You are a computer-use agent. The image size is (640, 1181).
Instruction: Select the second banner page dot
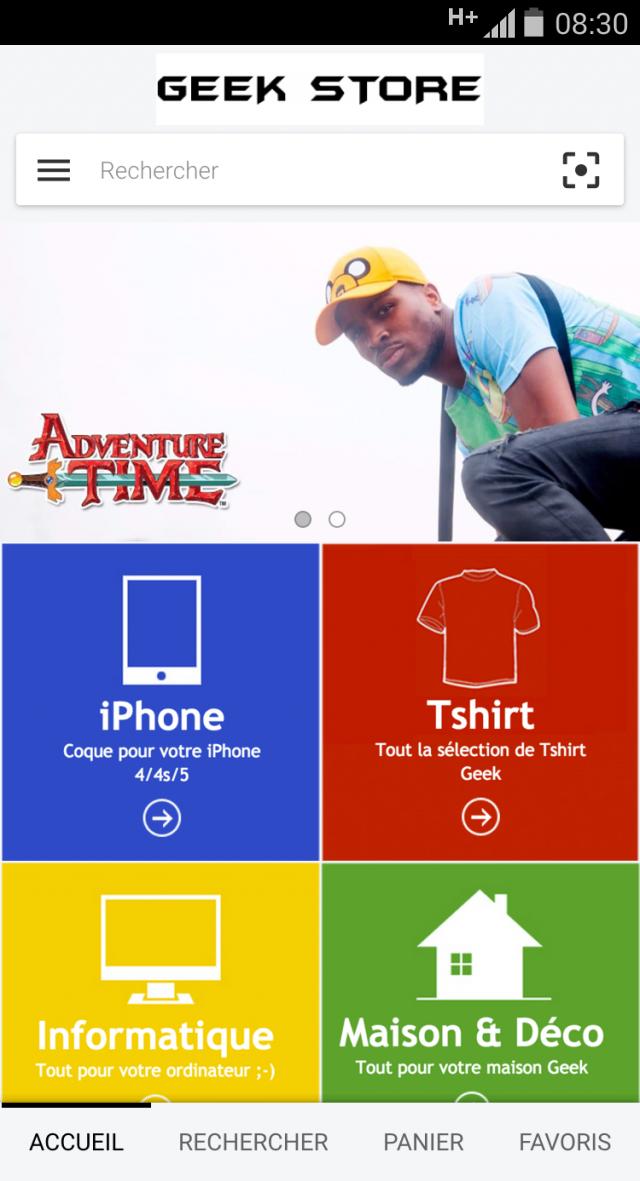tap(337, 519)
